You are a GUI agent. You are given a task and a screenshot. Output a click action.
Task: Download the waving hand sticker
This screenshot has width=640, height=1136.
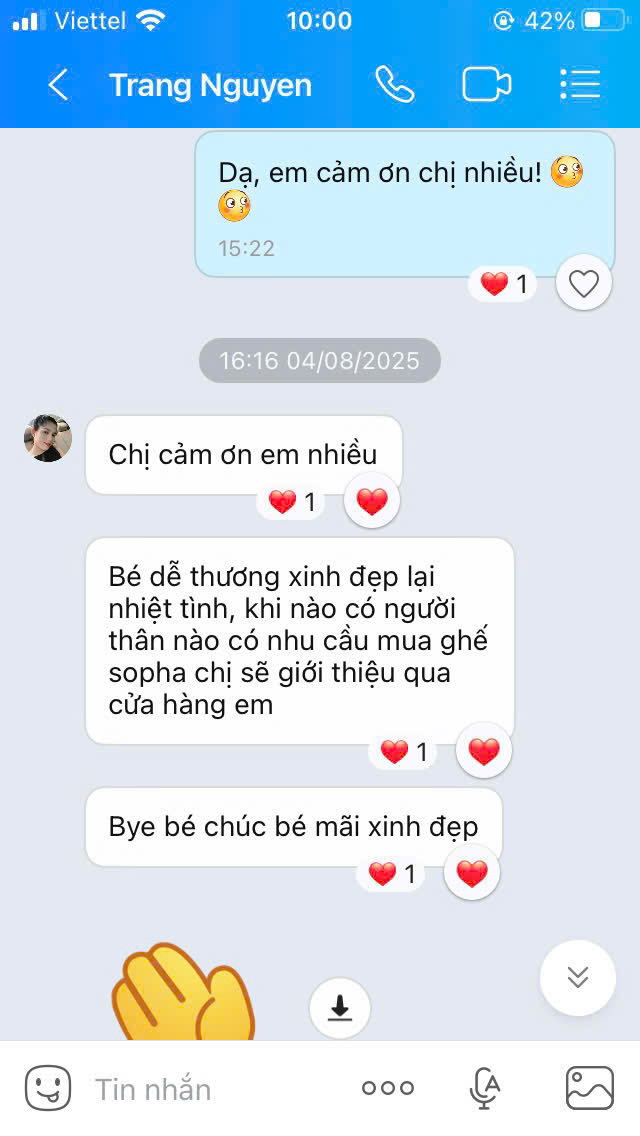[x=339, y=1008]
